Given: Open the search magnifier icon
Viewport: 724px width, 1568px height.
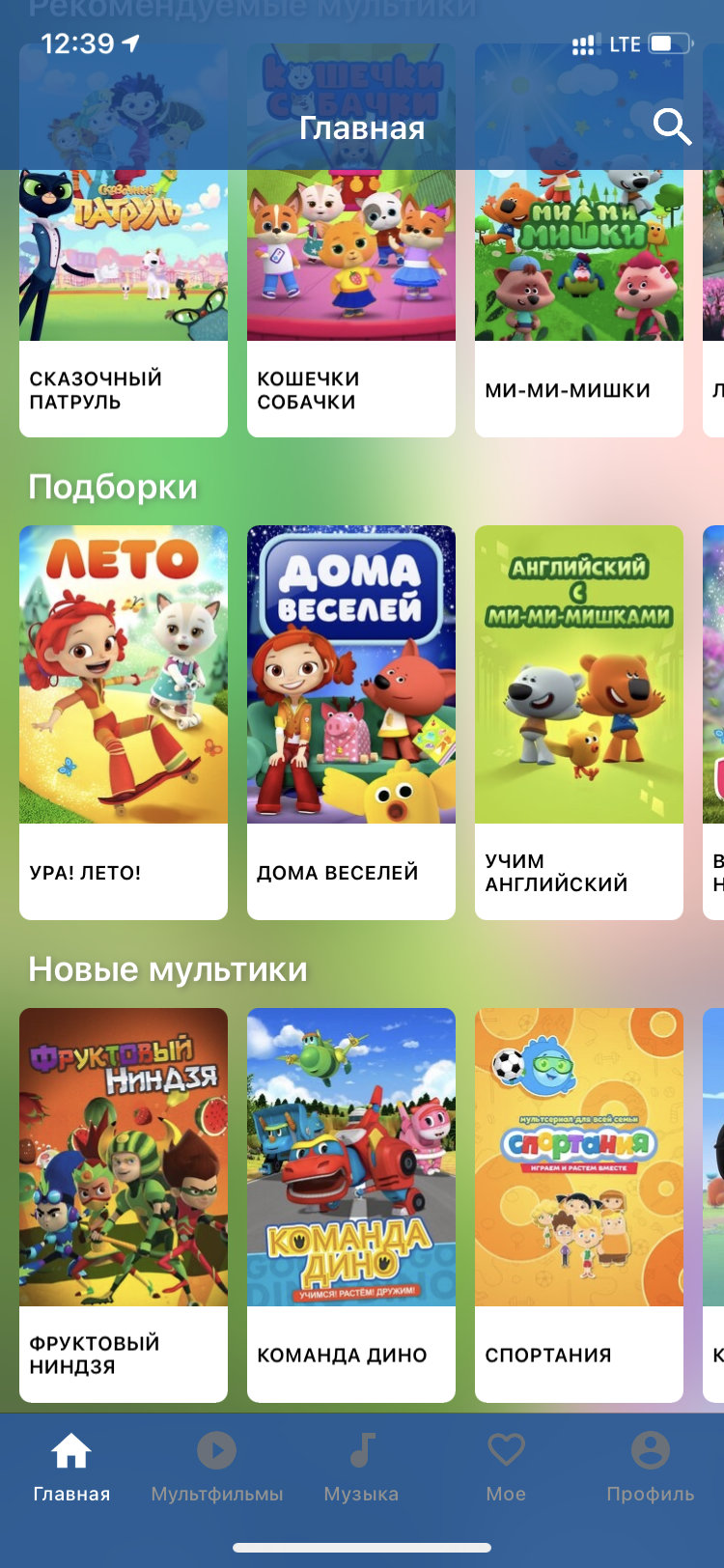Looking at the screenshot, I should pos(672,126).
